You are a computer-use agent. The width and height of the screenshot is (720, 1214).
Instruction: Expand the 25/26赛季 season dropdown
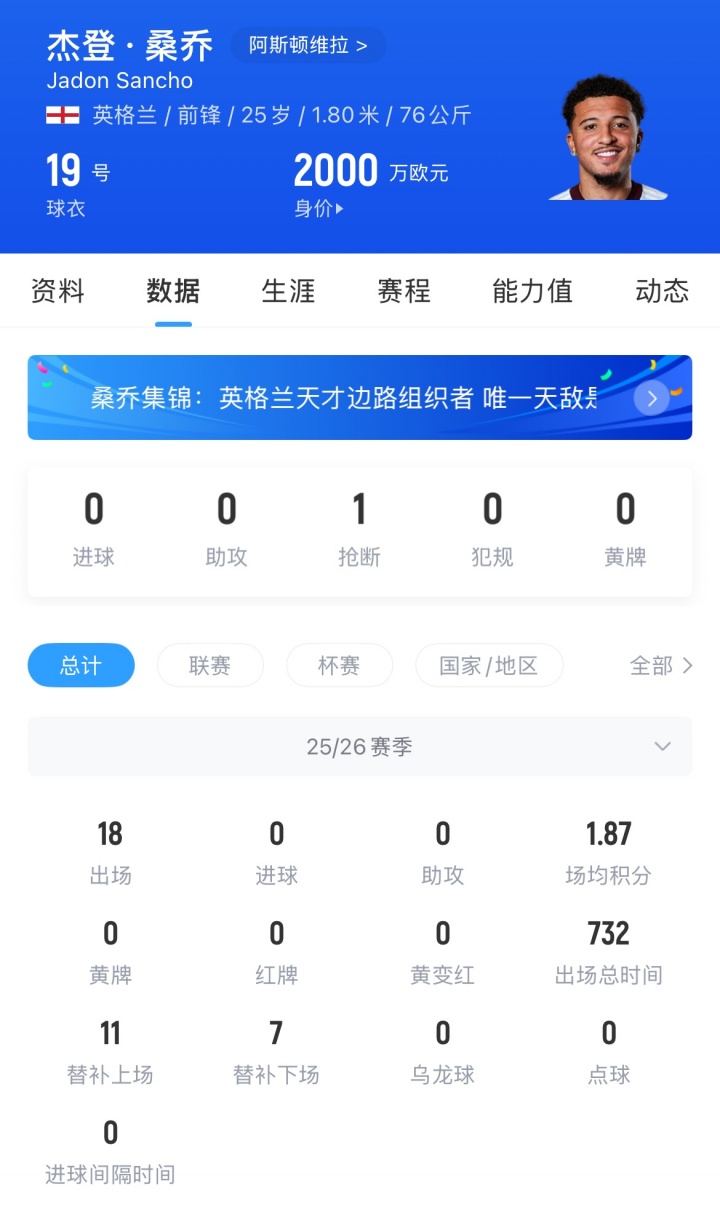pos(360,746)
